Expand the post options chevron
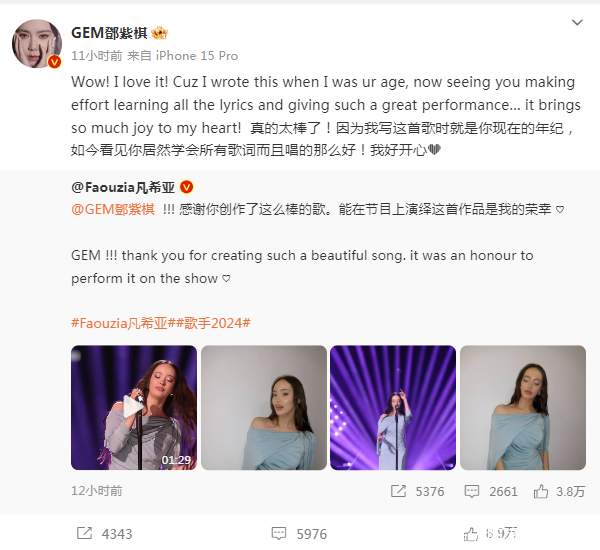 [x=577, y=22]
